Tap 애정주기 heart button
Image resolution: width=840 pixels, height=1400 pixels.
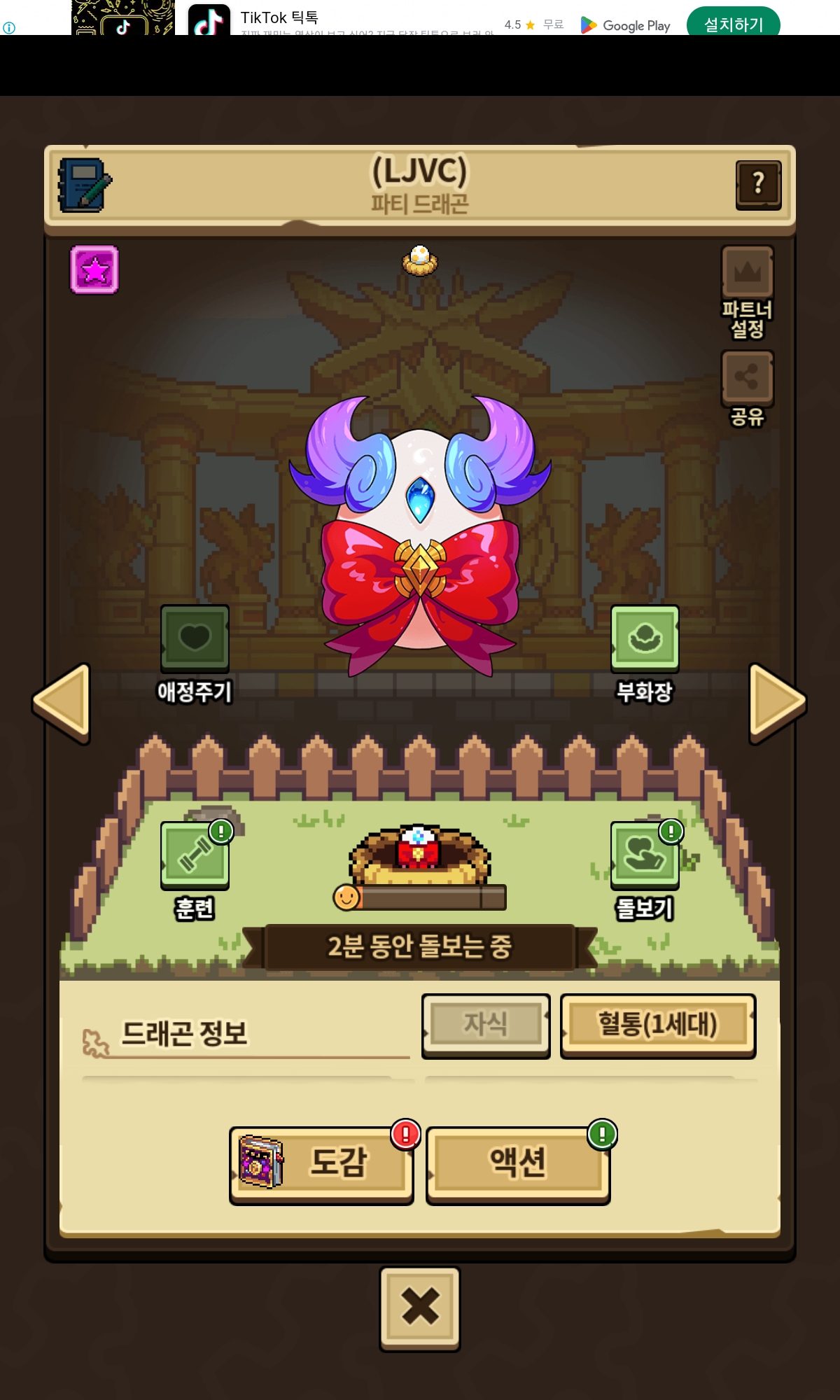pyautogui.click(x=195, y=638)
